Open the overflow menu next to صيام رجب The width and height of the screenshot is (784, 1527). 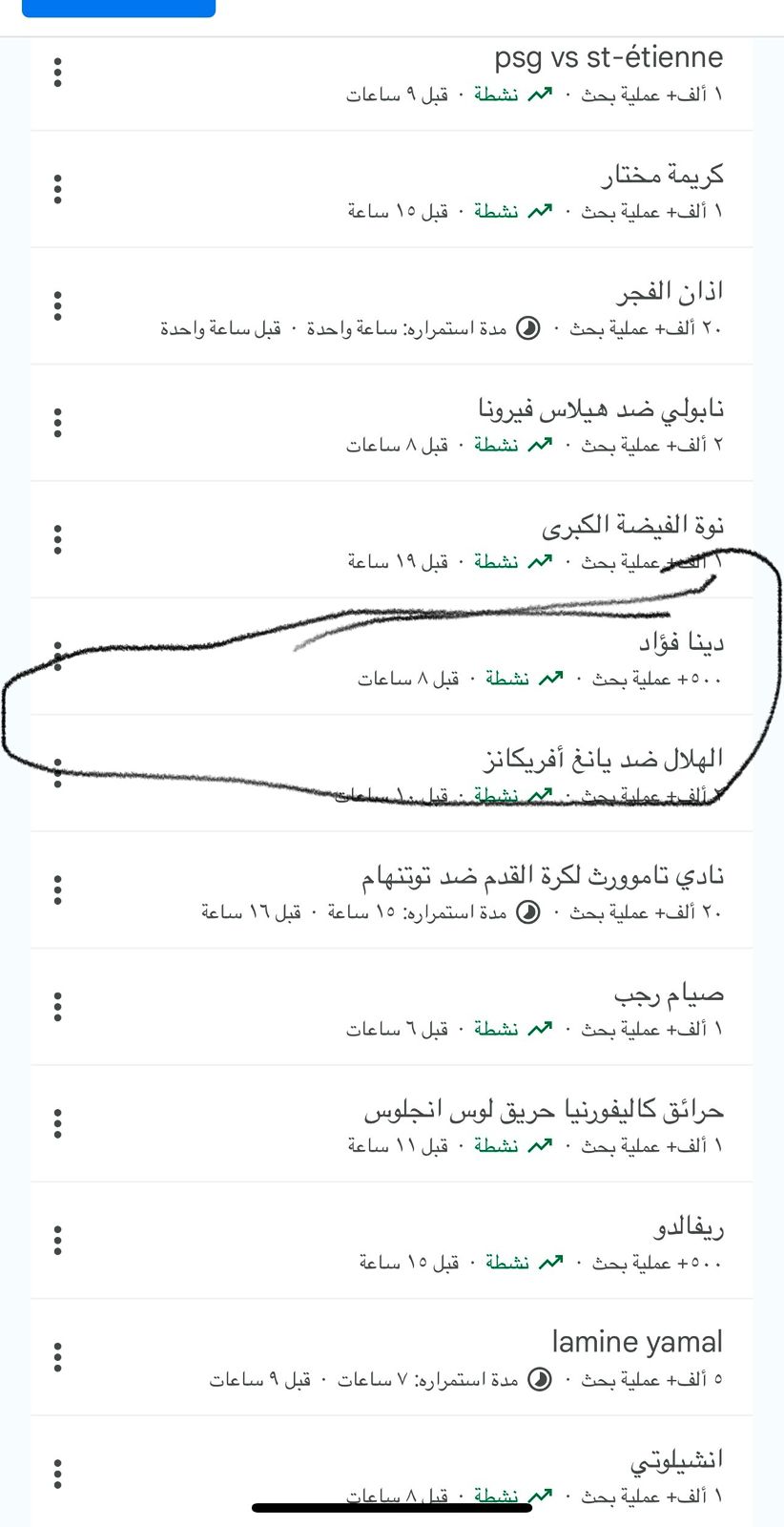point(58,1007)
